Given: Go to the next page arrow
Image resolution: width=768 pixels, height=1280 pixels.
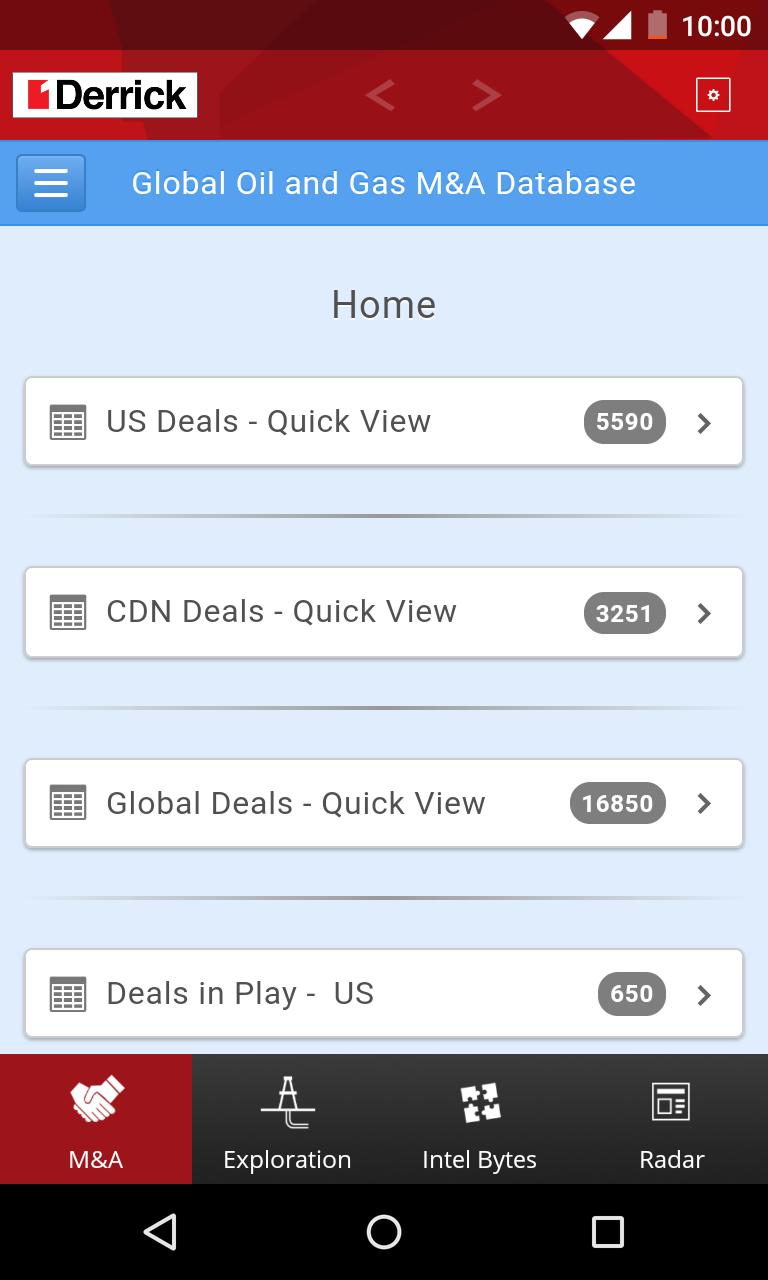Looking at the screenshot, I should 486,95.
